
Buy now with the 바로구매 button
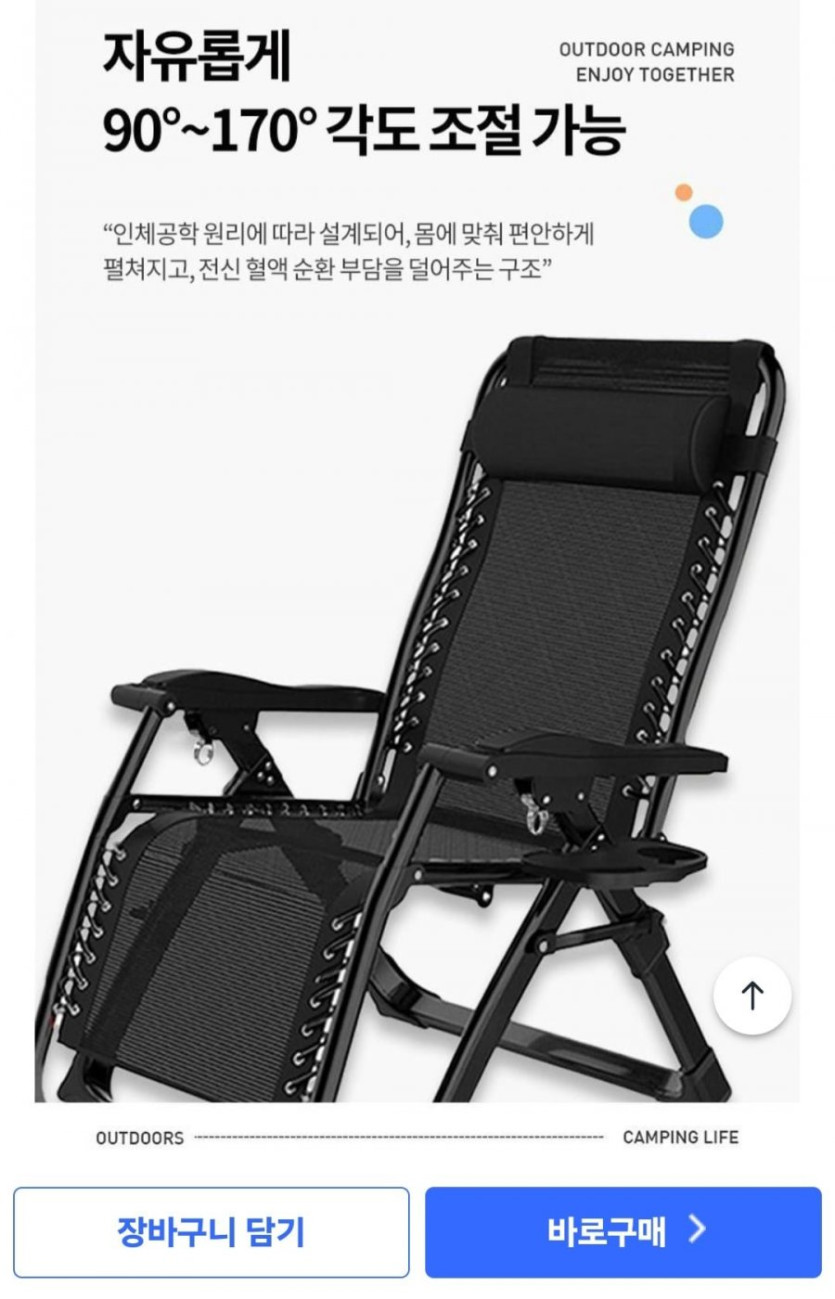click(623, 1232)
